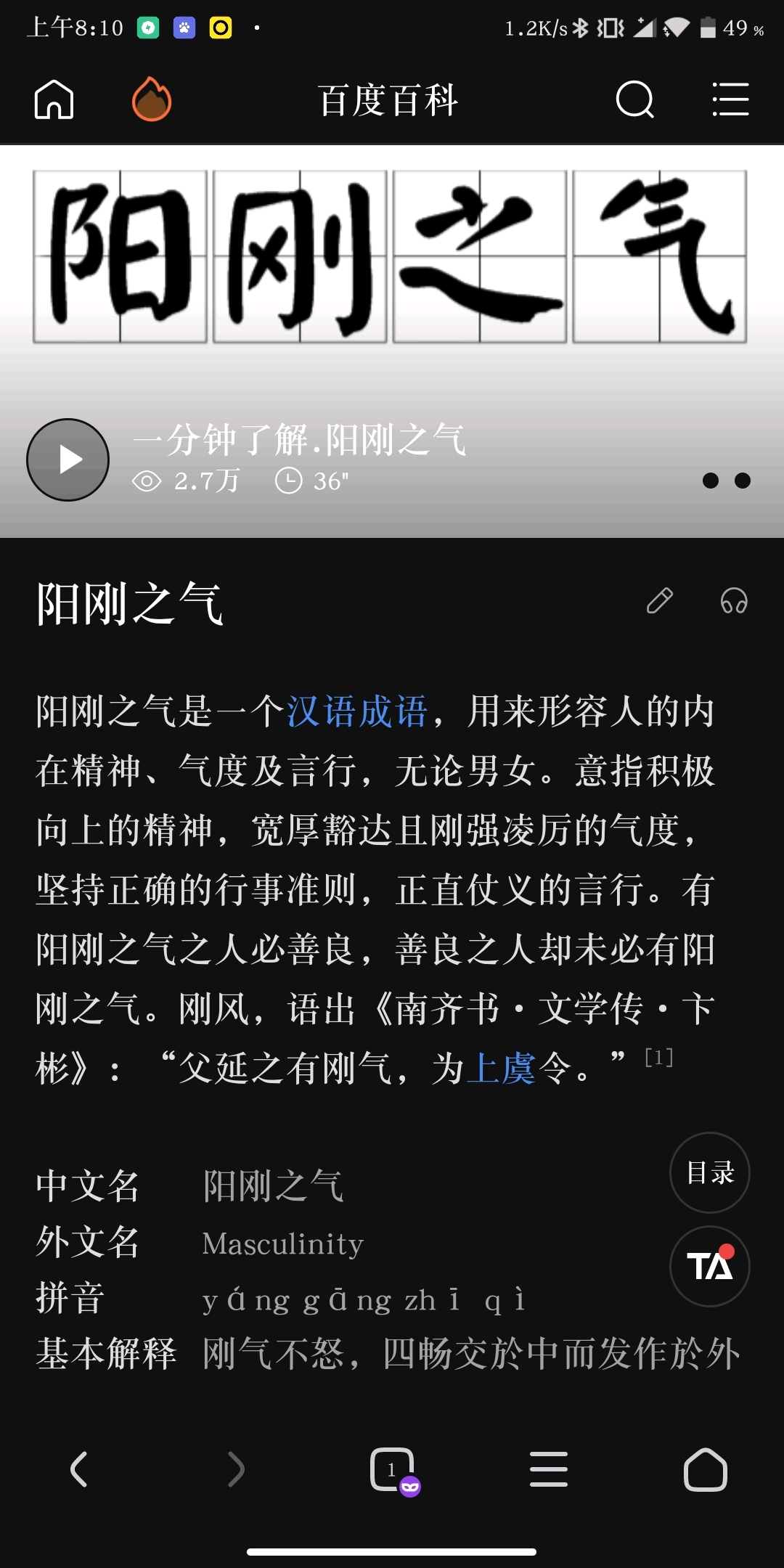Open the list menu in the header
This screenshot has width=784, height=1568.
(730, 99)
